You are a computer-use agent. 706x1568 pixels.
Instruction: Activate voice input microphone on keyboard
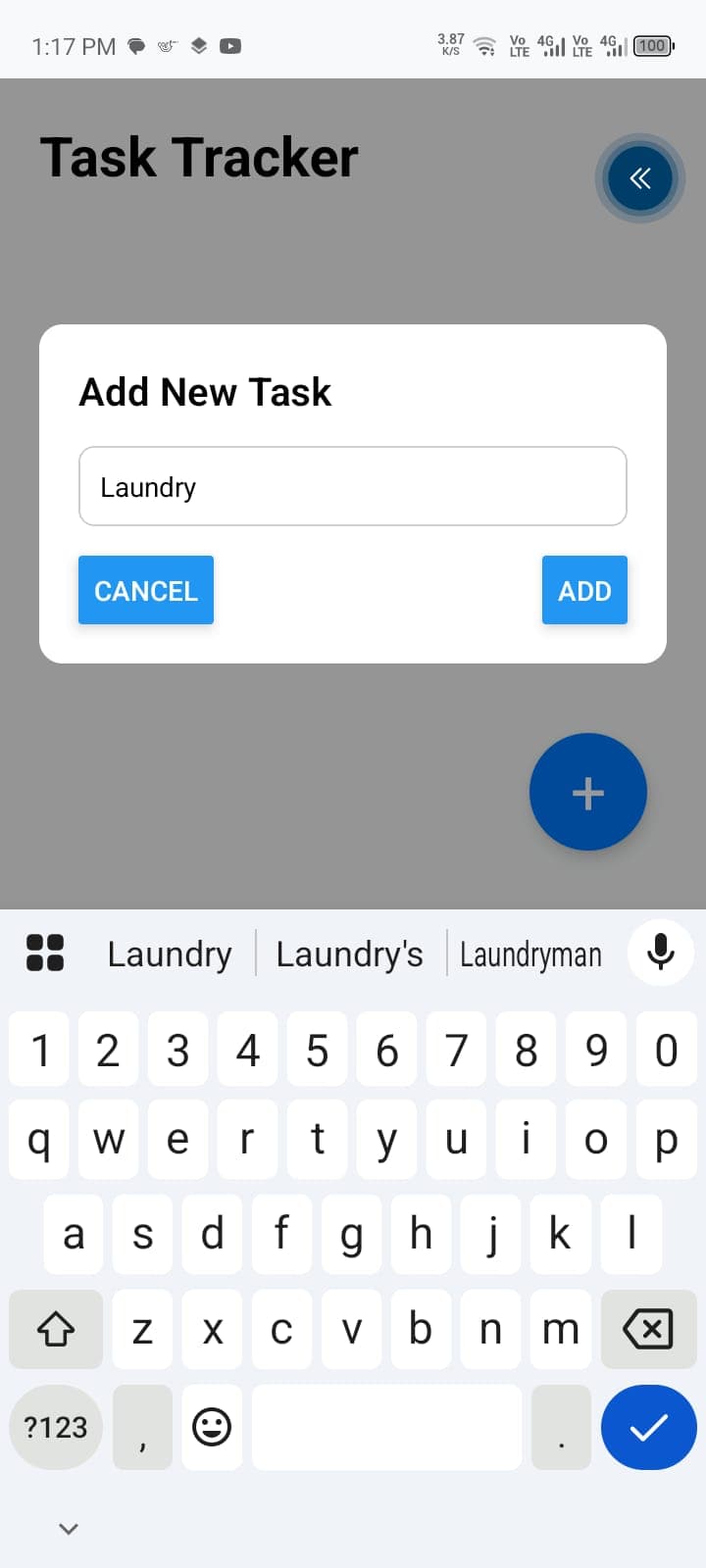(660, 952)
